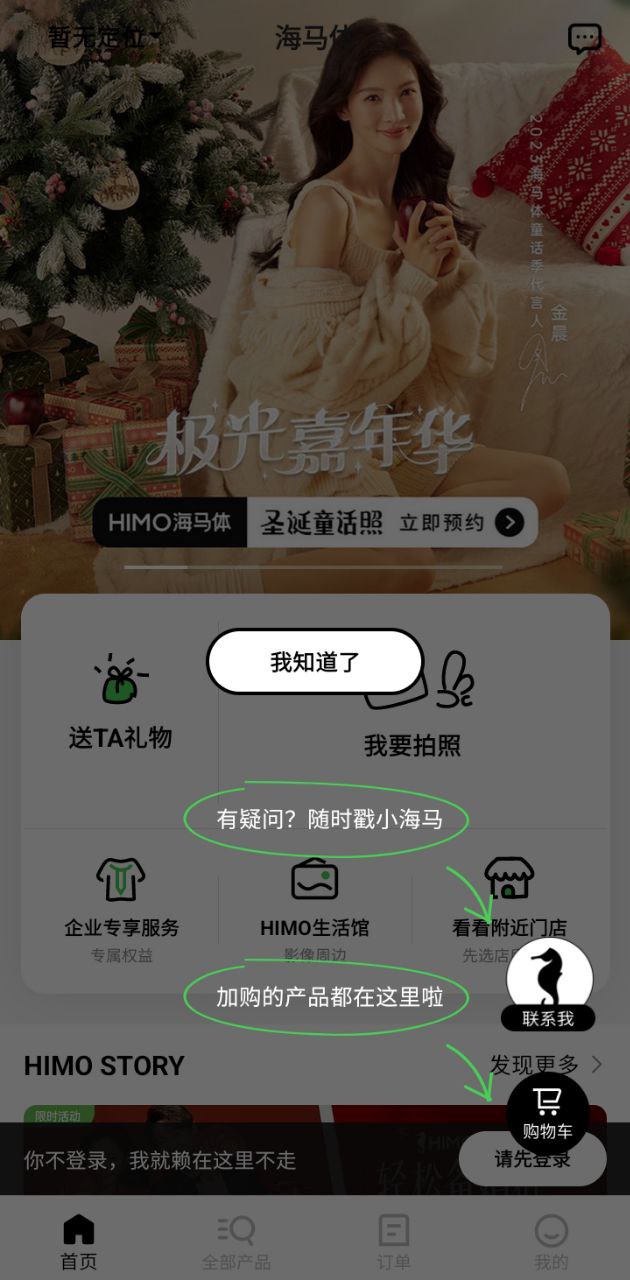The height and width of the screenshot is (1280, 630).
Task: Dismiss the tutorial with 我知道了 button
Action: tap(315, 662)
